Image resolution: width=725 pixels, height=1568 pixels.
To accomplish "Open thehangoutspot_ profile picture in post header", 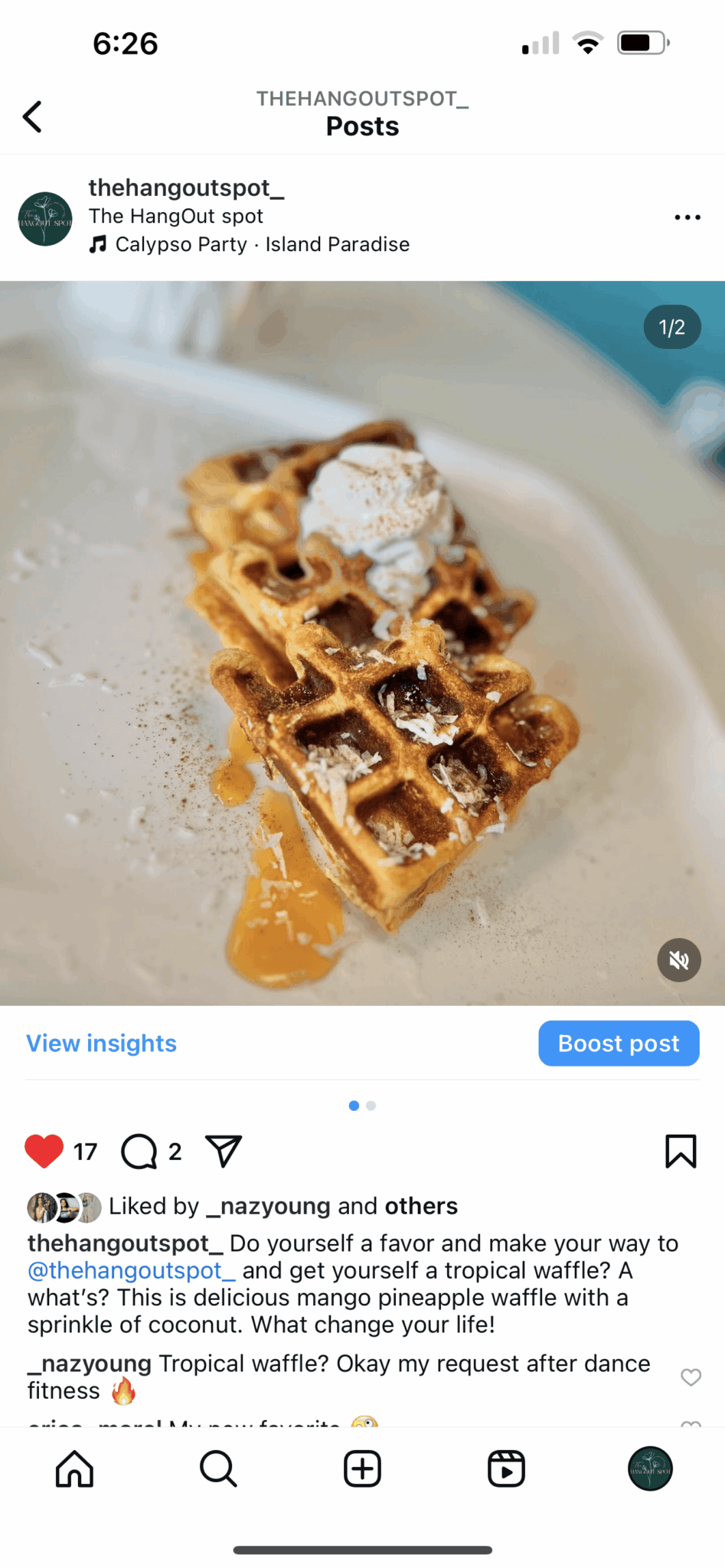I will [45, 219].
